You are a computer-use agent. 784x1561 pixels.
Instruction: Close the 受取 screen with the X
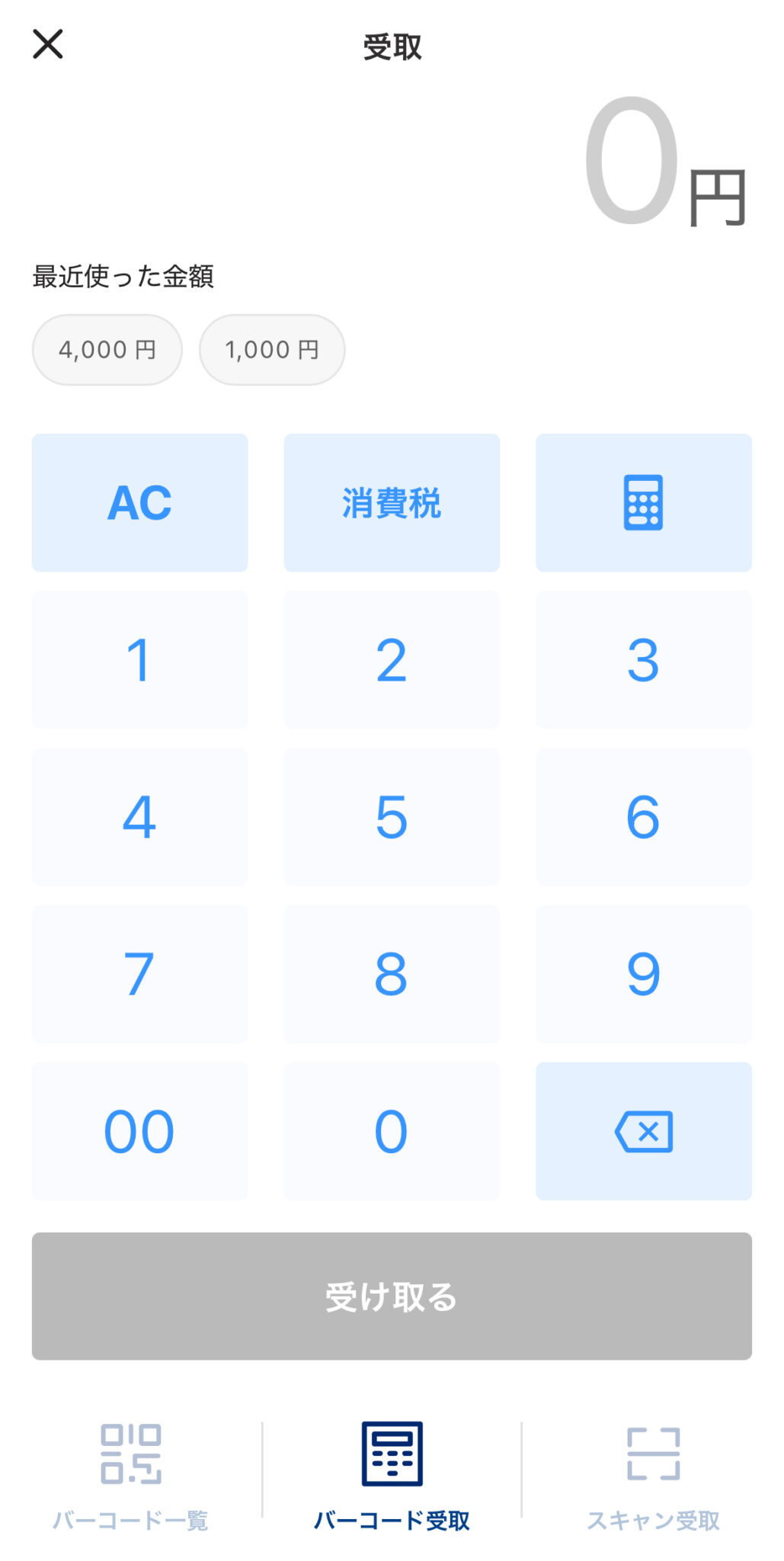49,44
